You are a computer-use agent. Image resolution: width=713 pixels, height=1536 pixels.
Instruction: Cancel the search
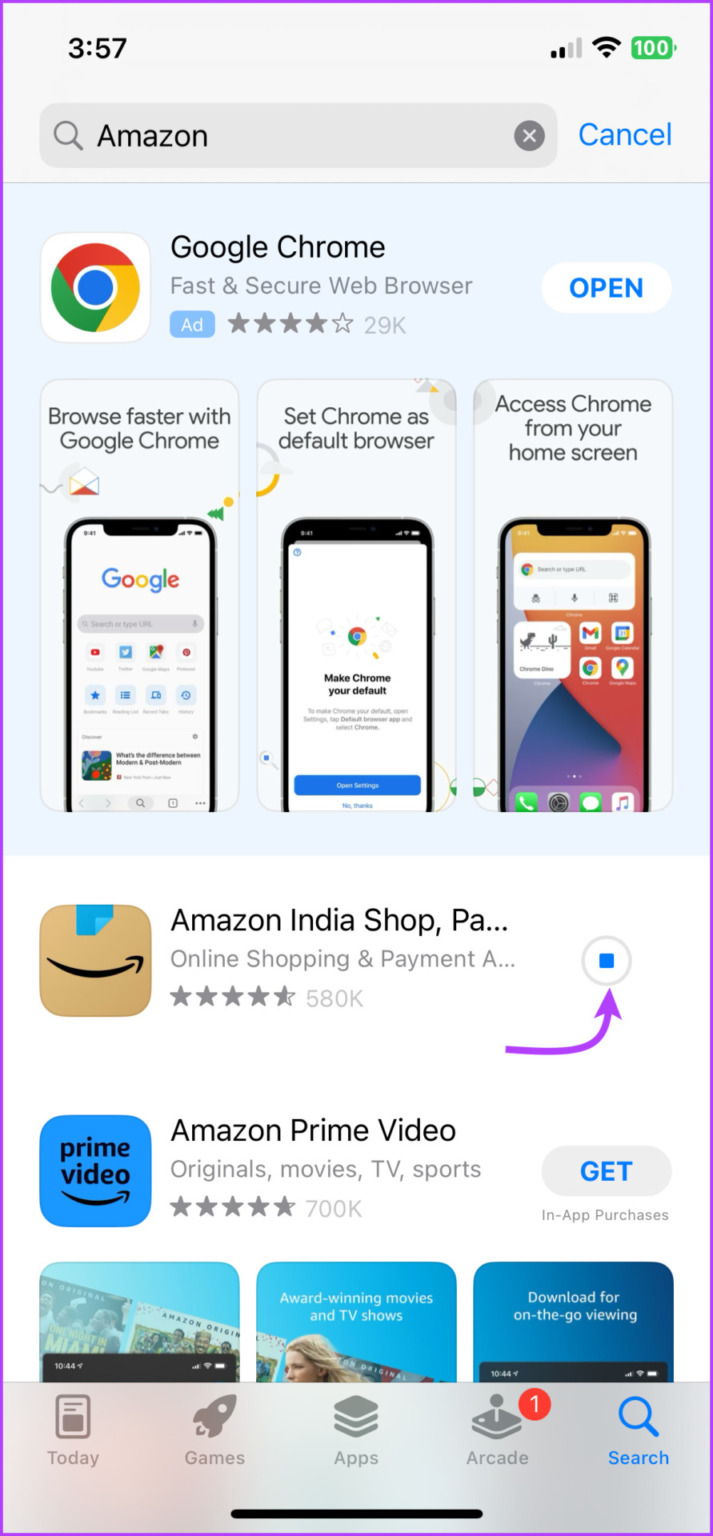624,135
